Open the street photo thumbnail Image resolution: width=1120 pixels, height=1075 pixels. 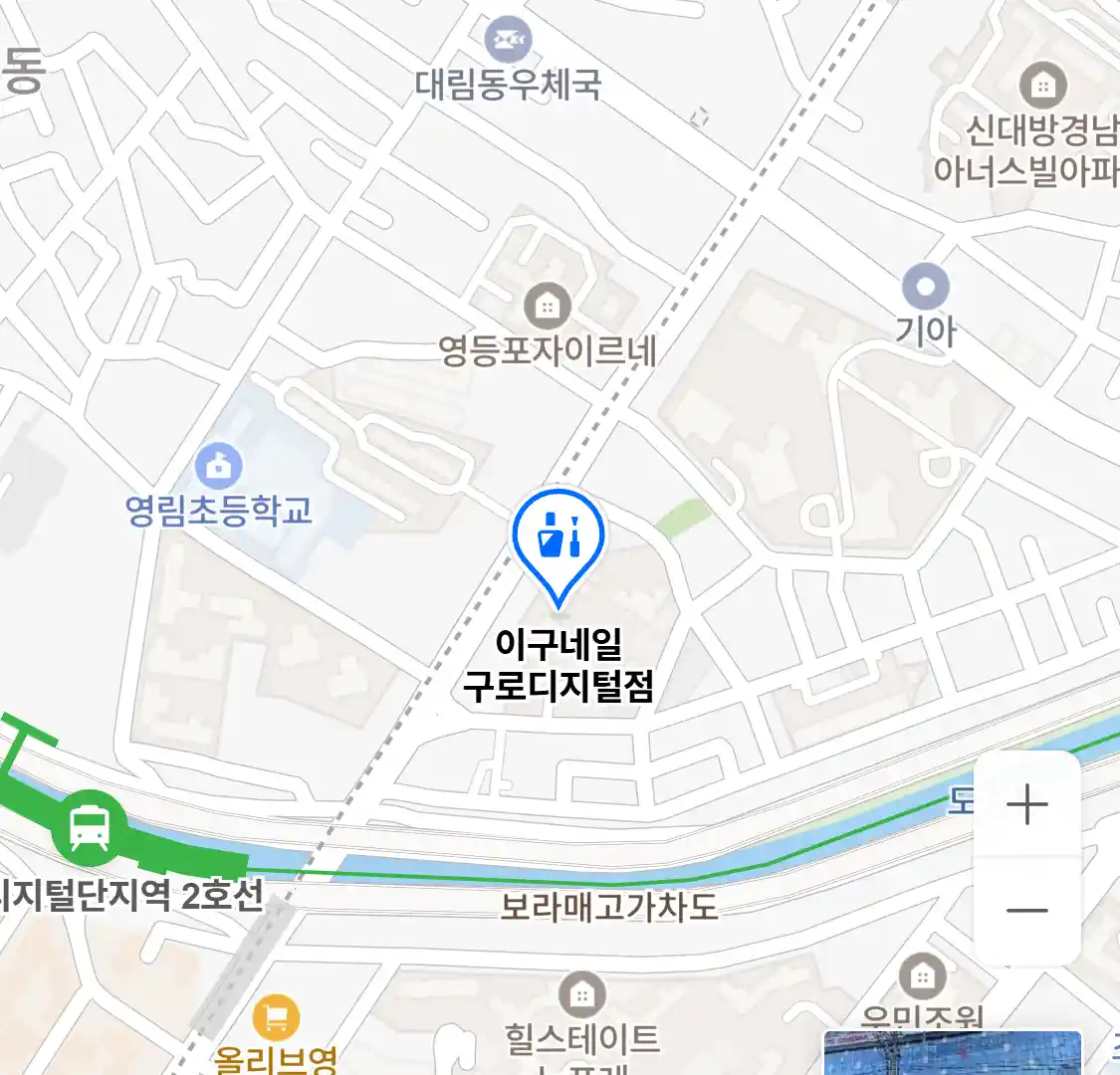952,1055
